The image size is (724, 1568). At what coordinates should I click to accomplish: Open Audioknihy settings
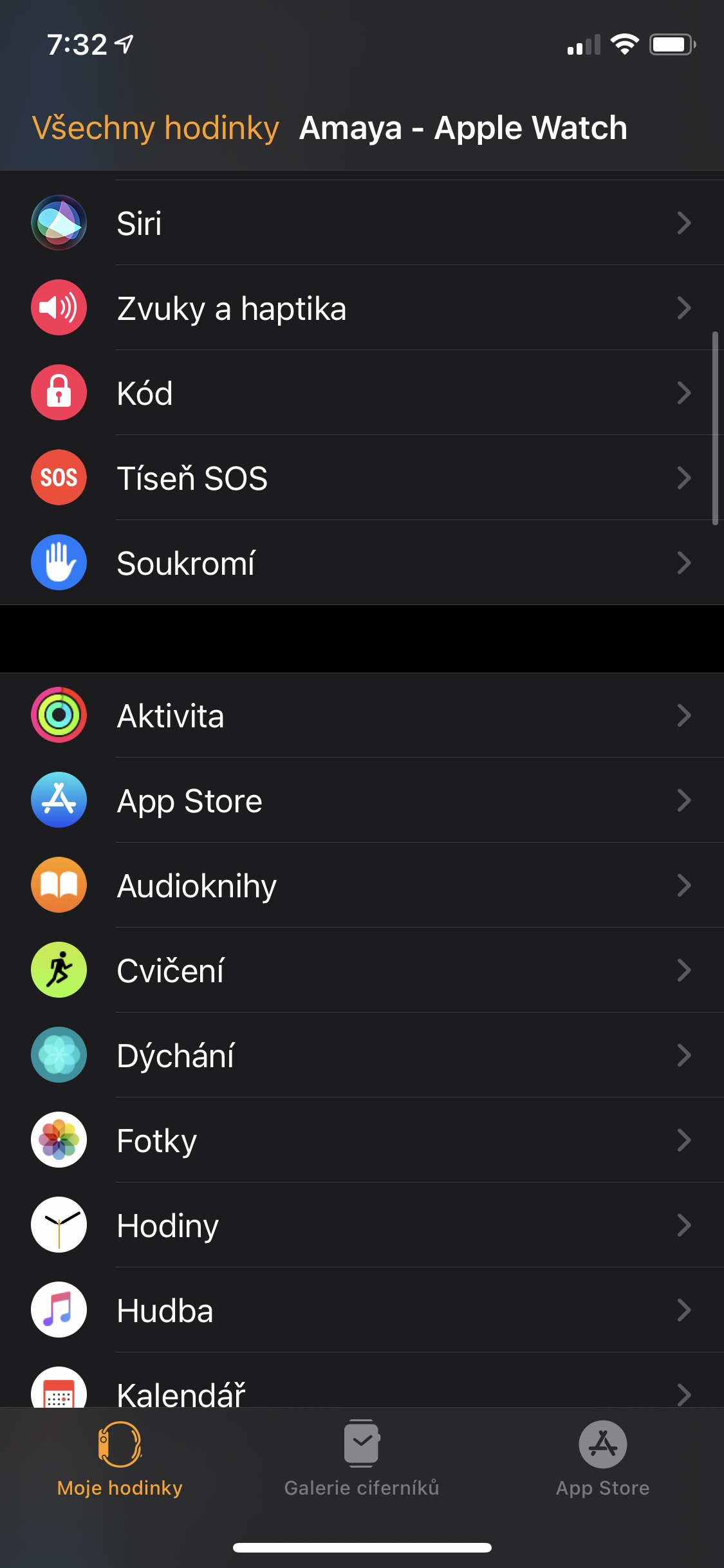(x=362, y=886)
